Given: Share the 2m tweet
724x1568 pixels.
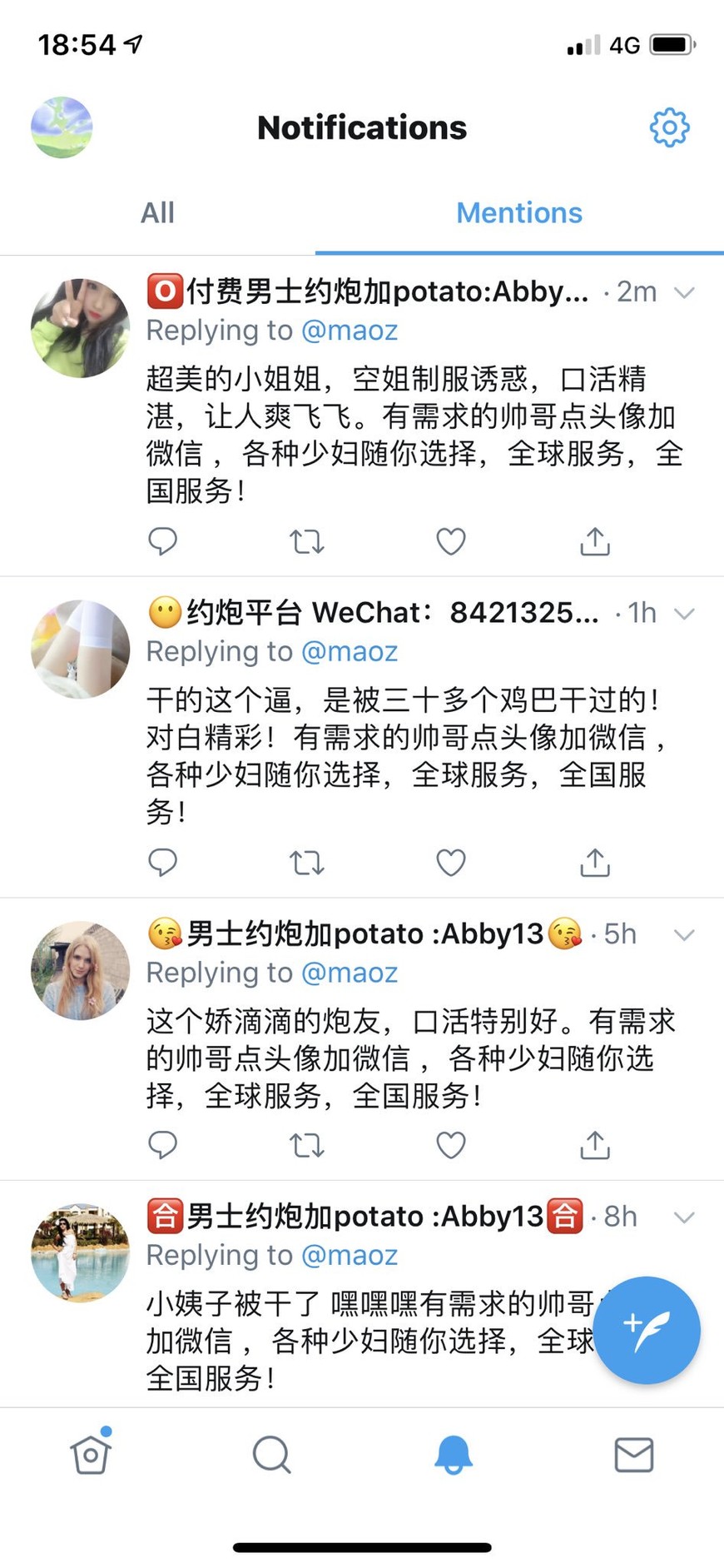Looking at the screenshot, I should pyautogui.click(x=594, y=541).
